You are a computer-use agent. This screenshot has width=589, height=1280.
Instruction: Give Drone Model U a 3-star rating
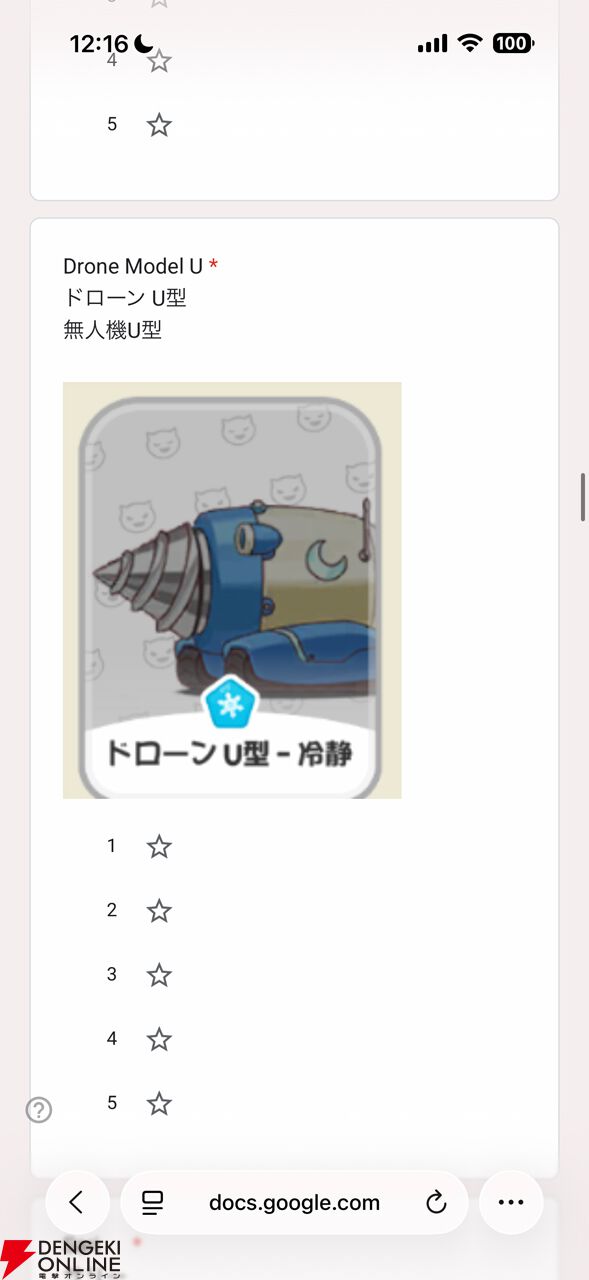tap(159, 975)
